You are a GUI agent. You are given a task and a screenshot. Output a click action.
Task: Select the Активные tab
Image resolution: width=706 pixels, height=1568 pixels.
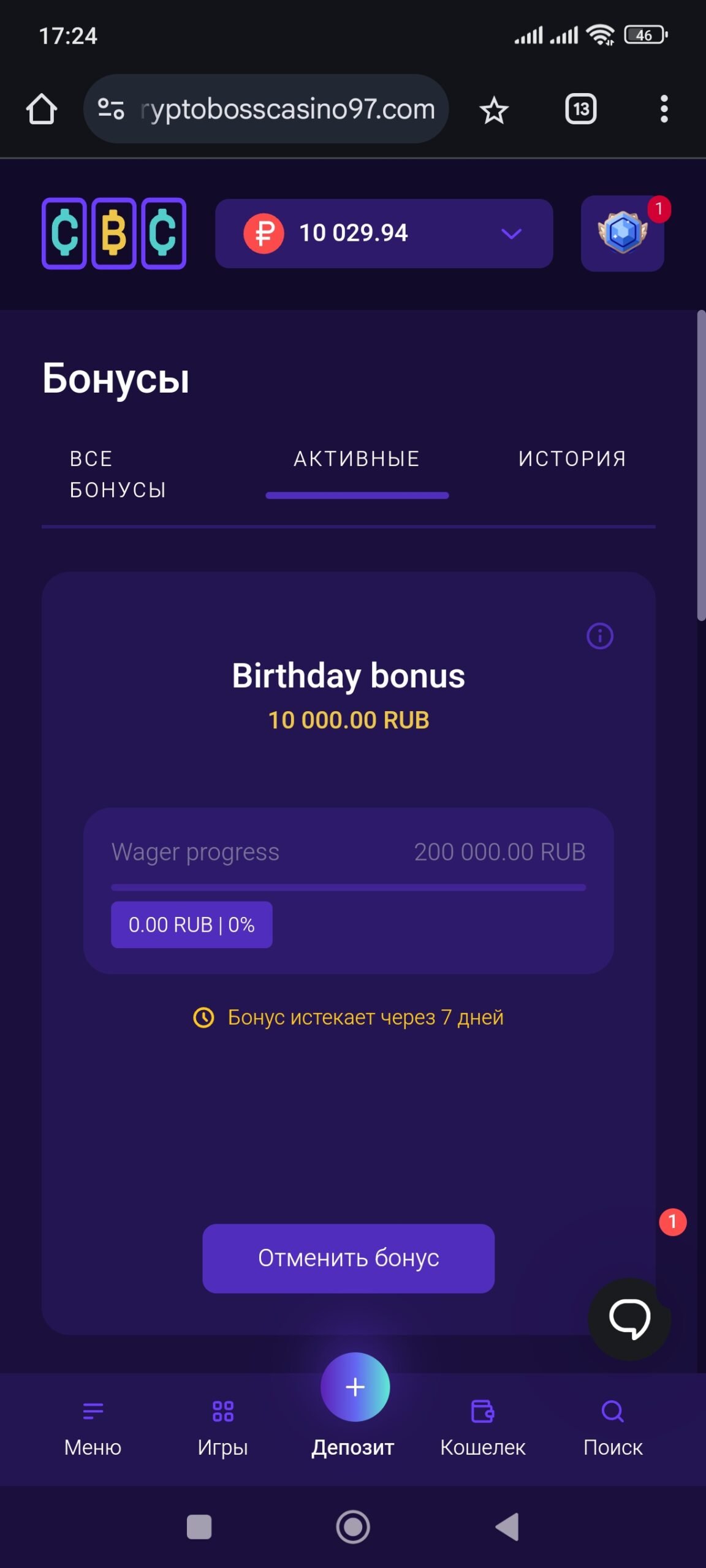[x=357, y=459]
